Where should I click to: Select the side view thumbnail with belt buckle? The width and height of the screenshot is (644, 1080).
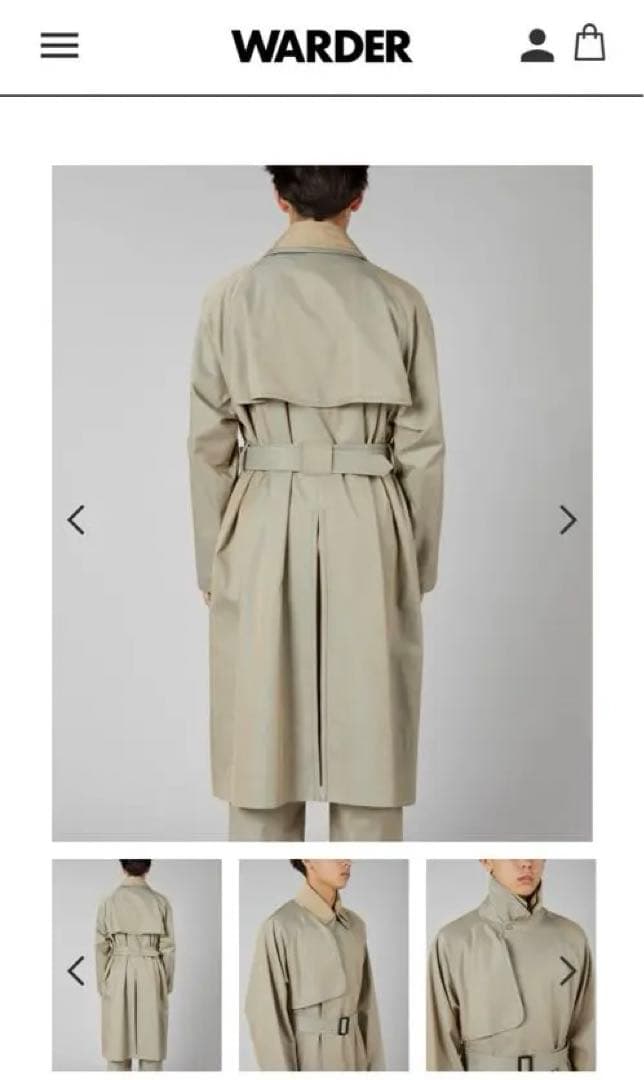pyautogui.click(x=323, y=964)
